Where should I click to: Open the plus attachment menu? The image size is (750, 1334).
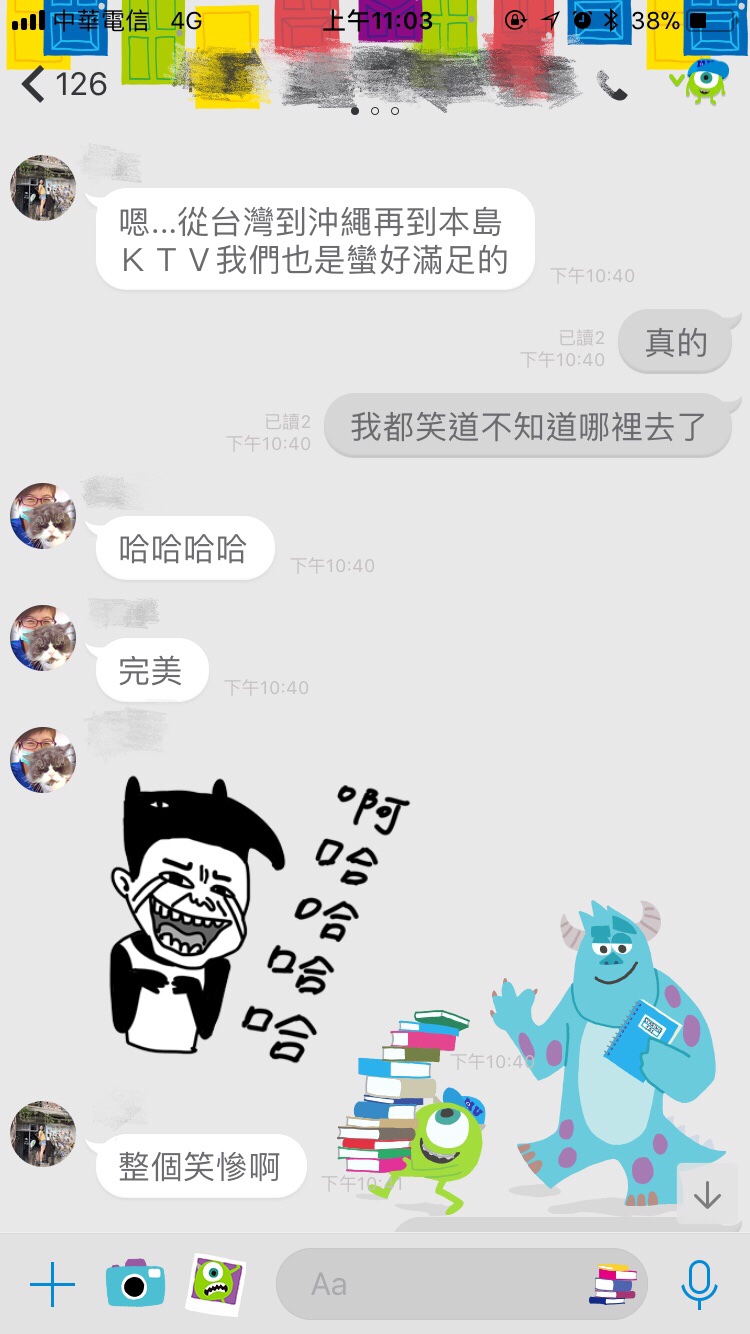coord(52,1284)
